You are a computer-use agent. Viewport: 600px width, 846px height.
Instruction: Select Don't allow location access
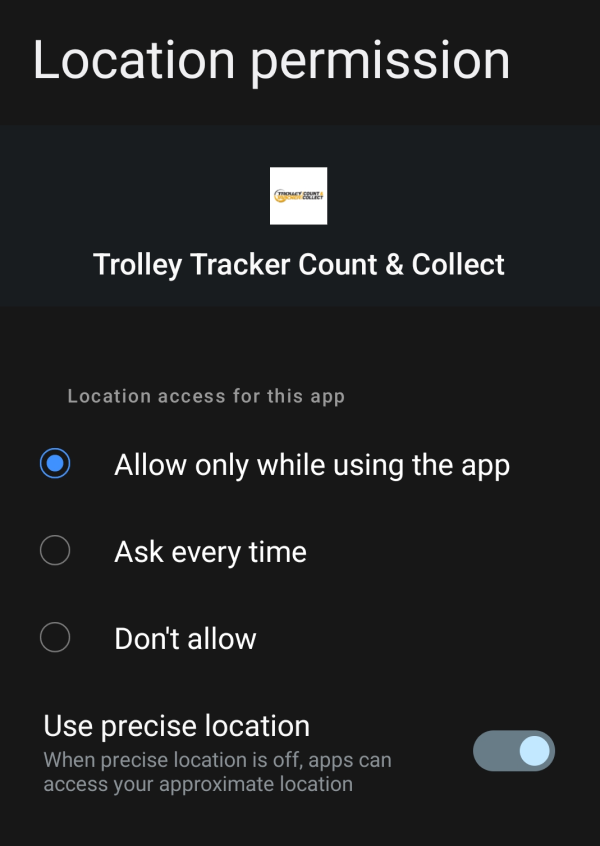coord(55,638)
